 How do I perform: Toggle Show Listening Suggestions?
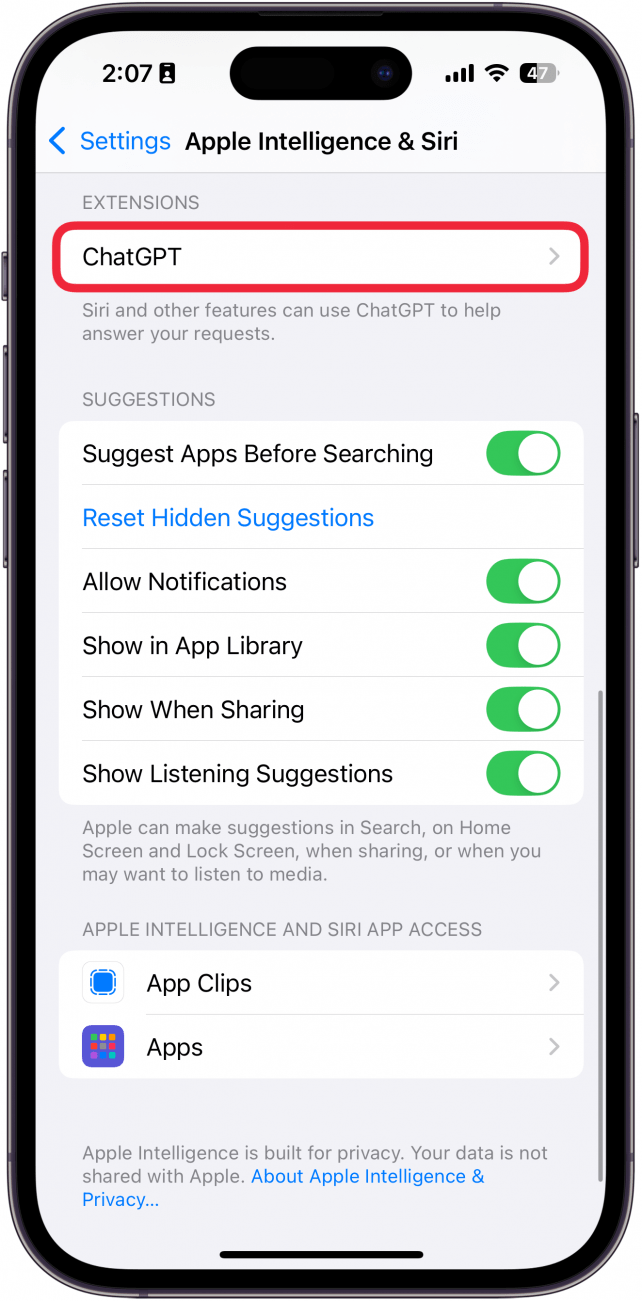click(x=522, y=774)
